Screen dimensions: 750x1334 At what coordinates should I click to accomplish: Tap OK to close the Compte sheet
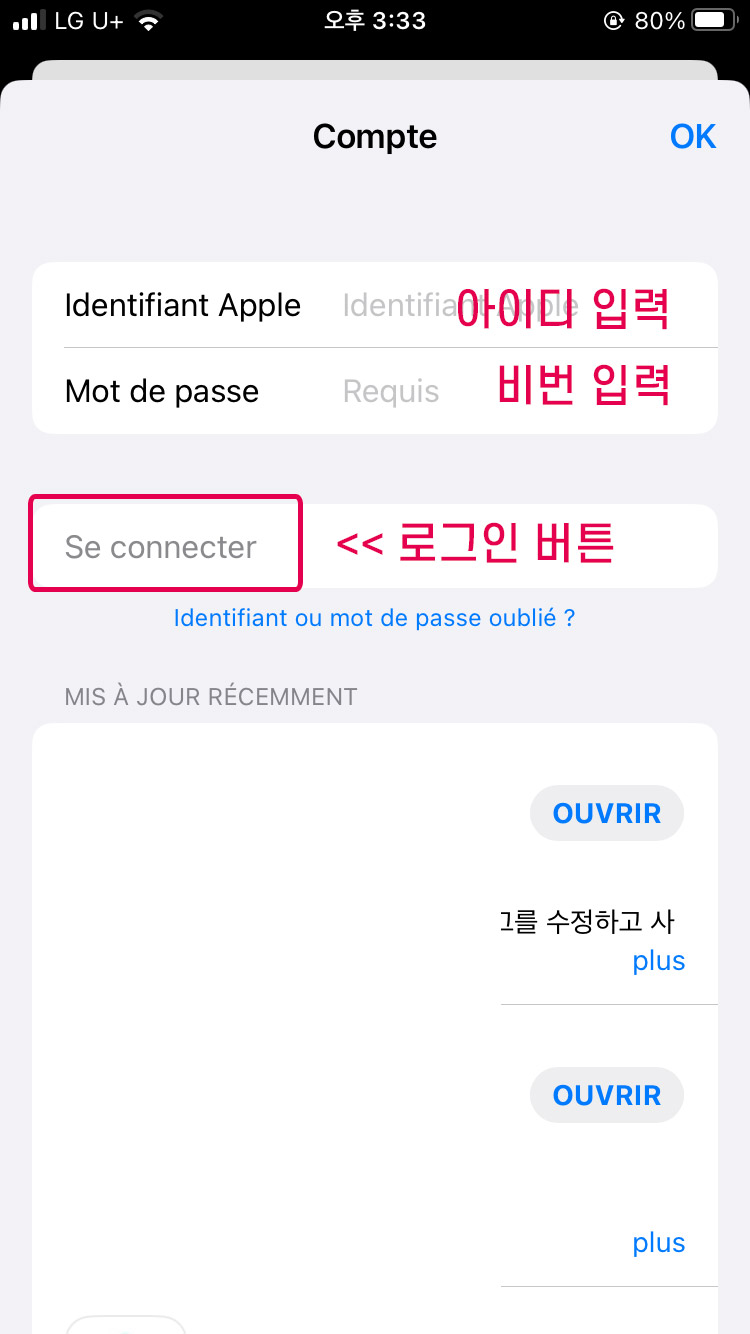(x=693, y=136)
